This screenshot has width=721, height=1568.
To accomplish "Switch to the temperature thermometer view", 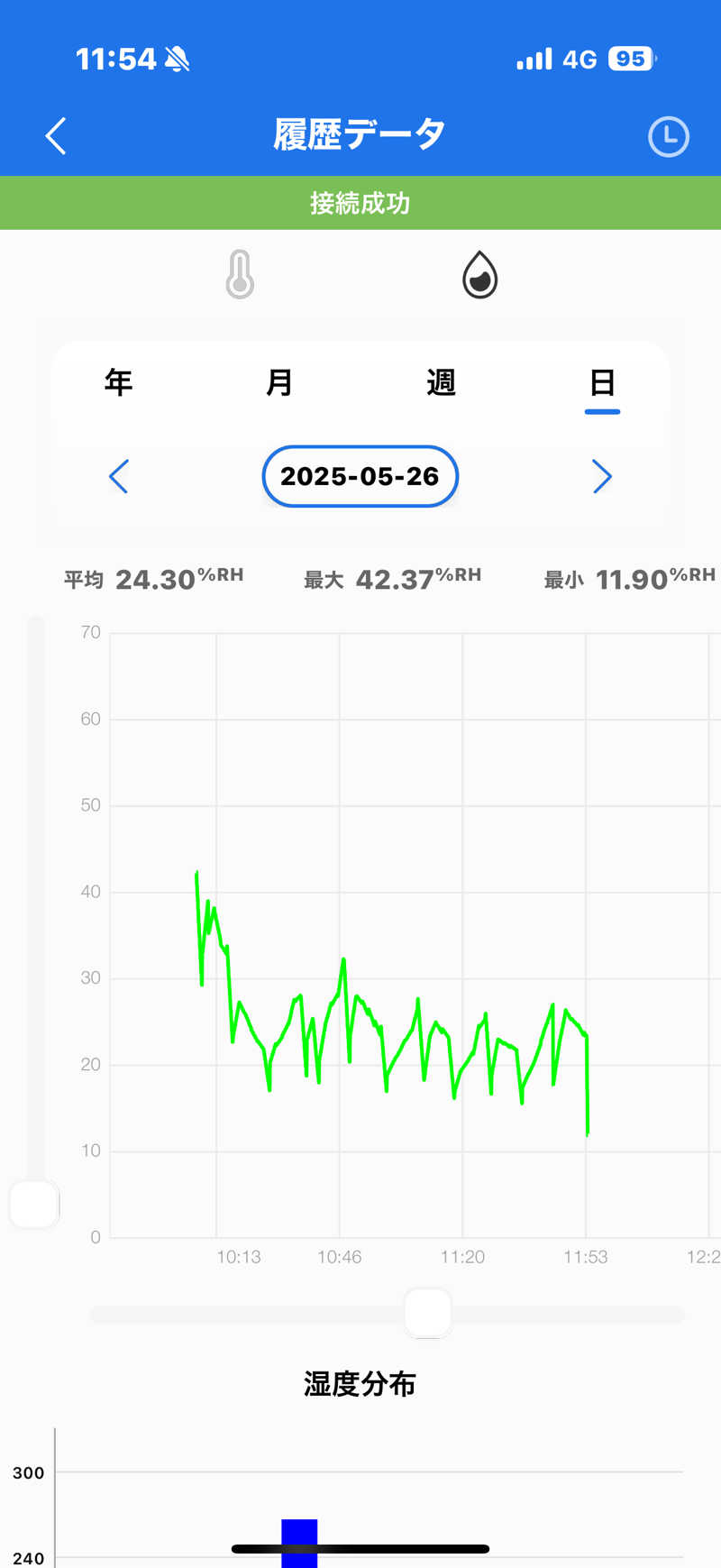I will click(x=240, y=274).
